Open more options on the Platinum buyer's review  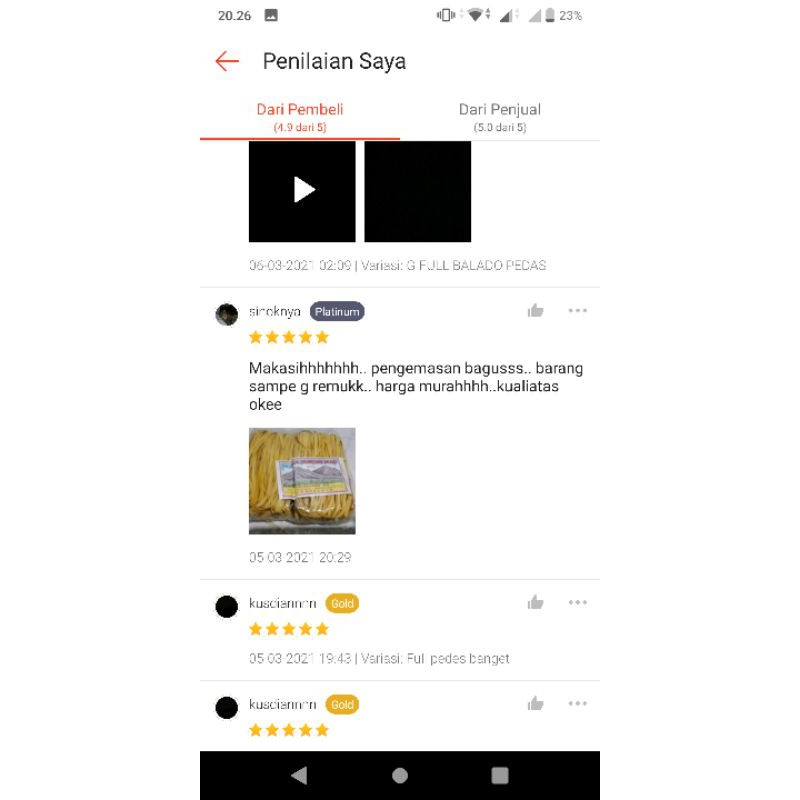(x=578, y=311)
